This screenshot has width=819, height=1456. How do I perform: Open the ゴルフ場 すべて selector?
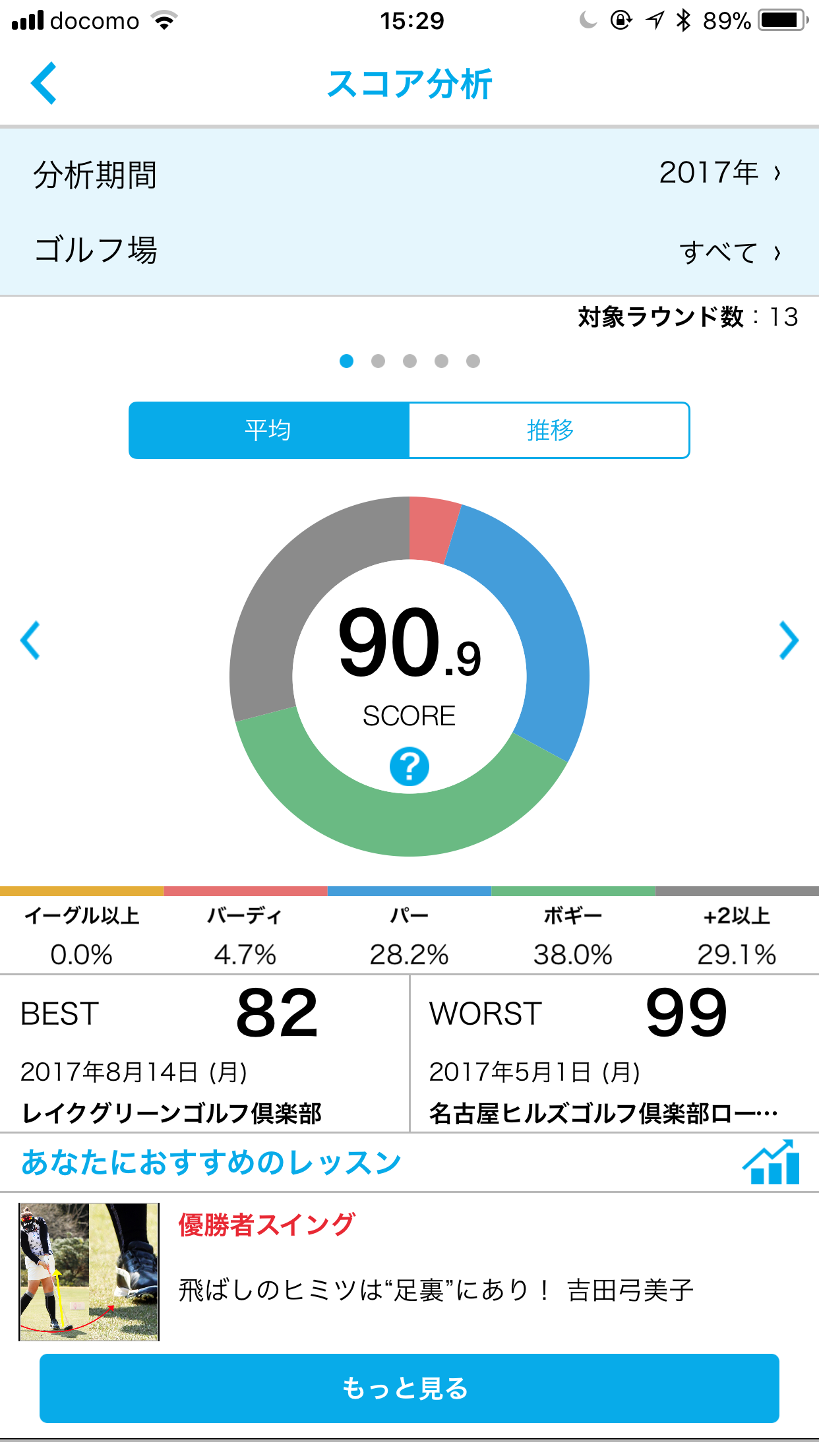729,253
